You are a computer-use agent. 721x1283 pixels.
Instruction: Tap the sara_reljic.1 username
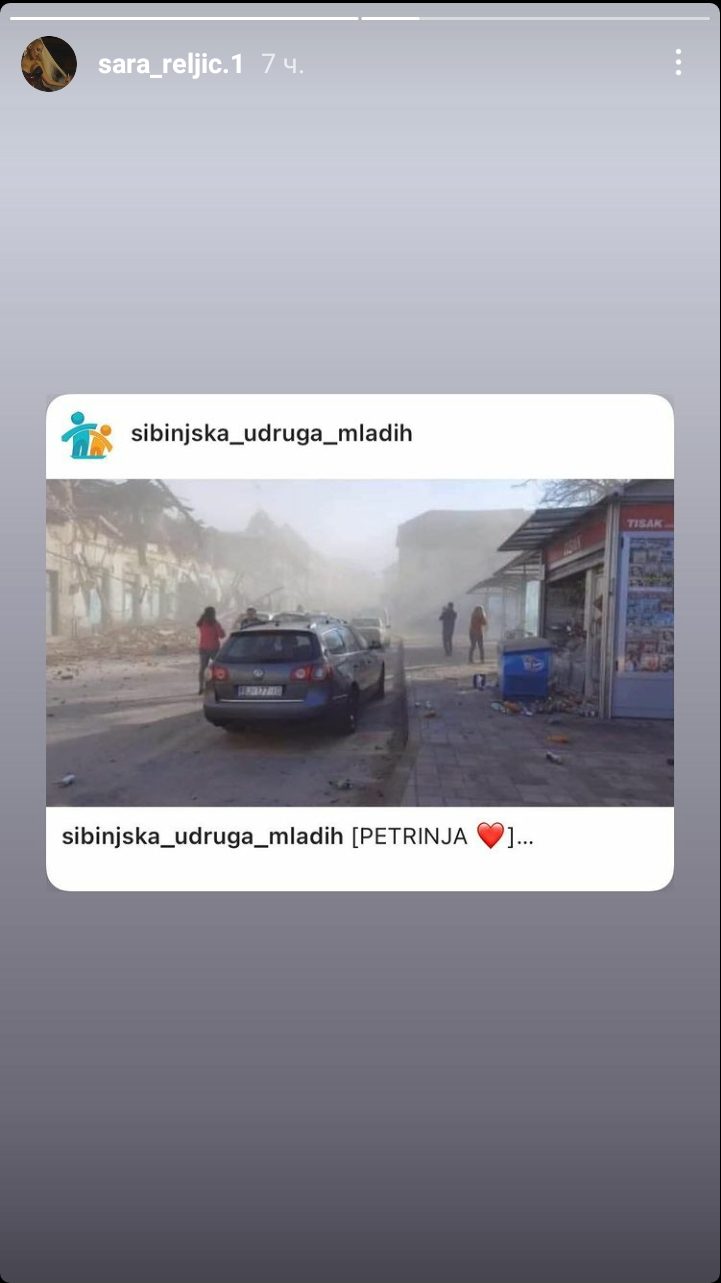(x=170, y=64)
